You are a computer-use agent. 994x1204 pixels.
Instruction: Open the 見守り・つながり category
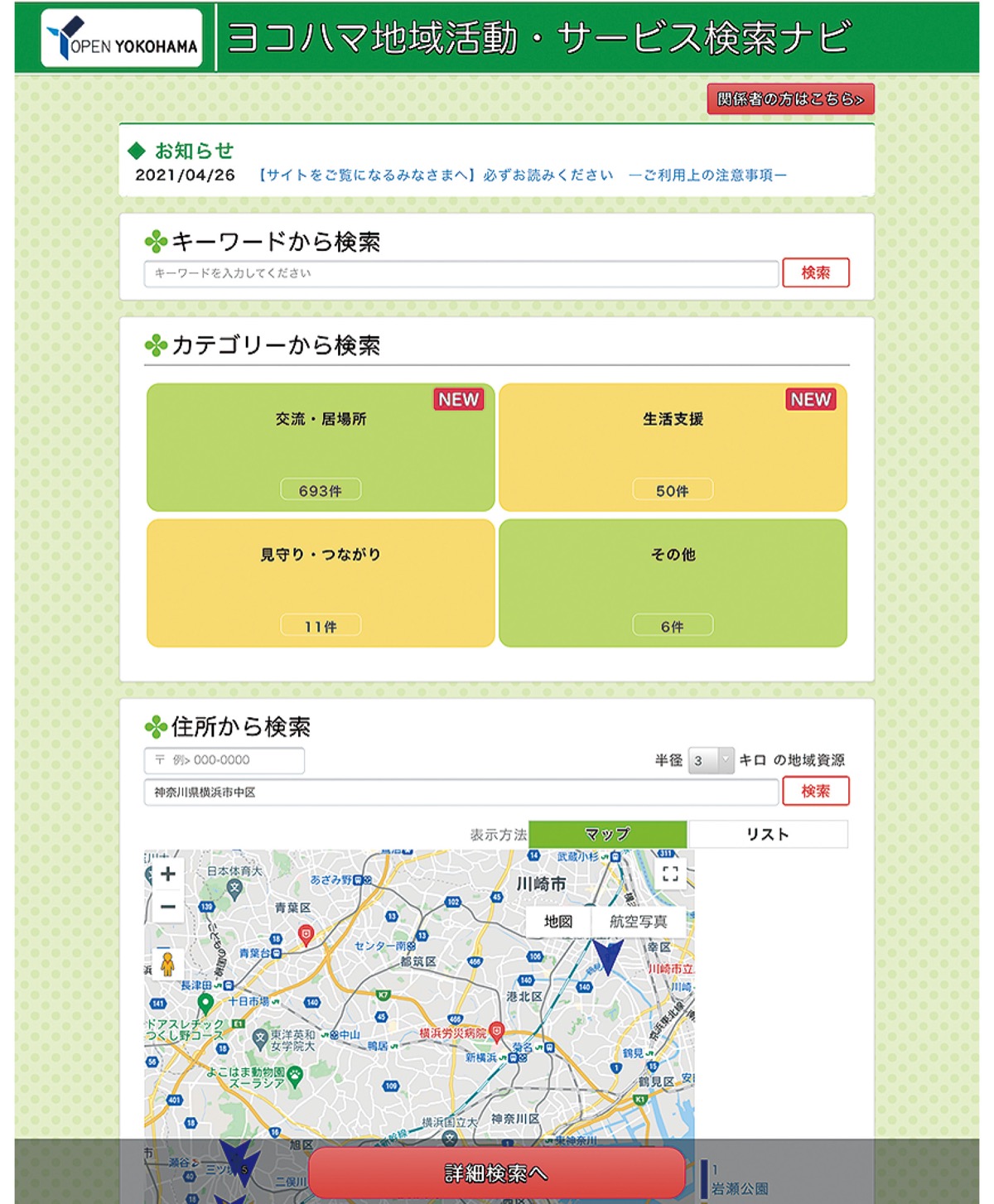(x=321, y=583)
